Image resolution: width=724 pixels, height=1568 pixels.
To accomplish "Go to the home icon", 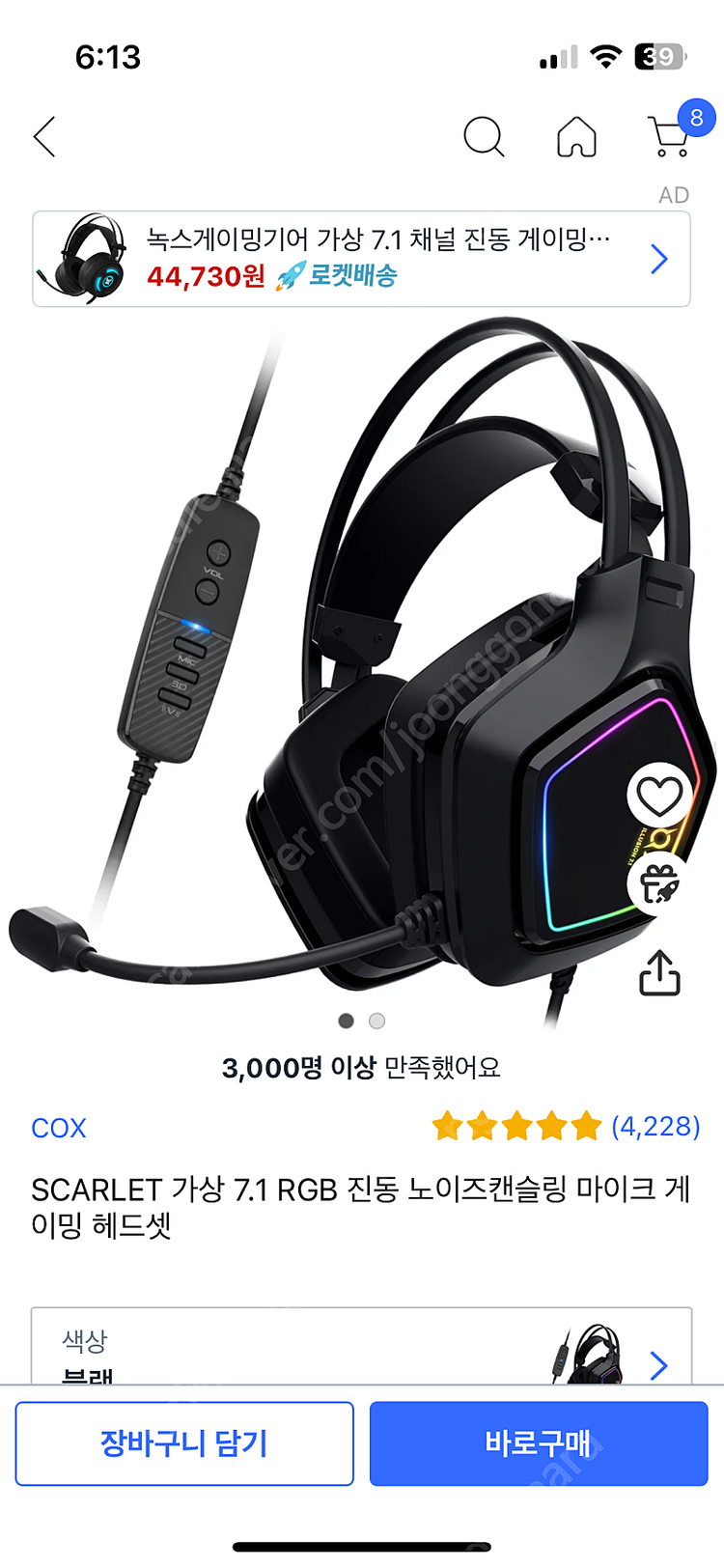I will click(x=576, y=137).
